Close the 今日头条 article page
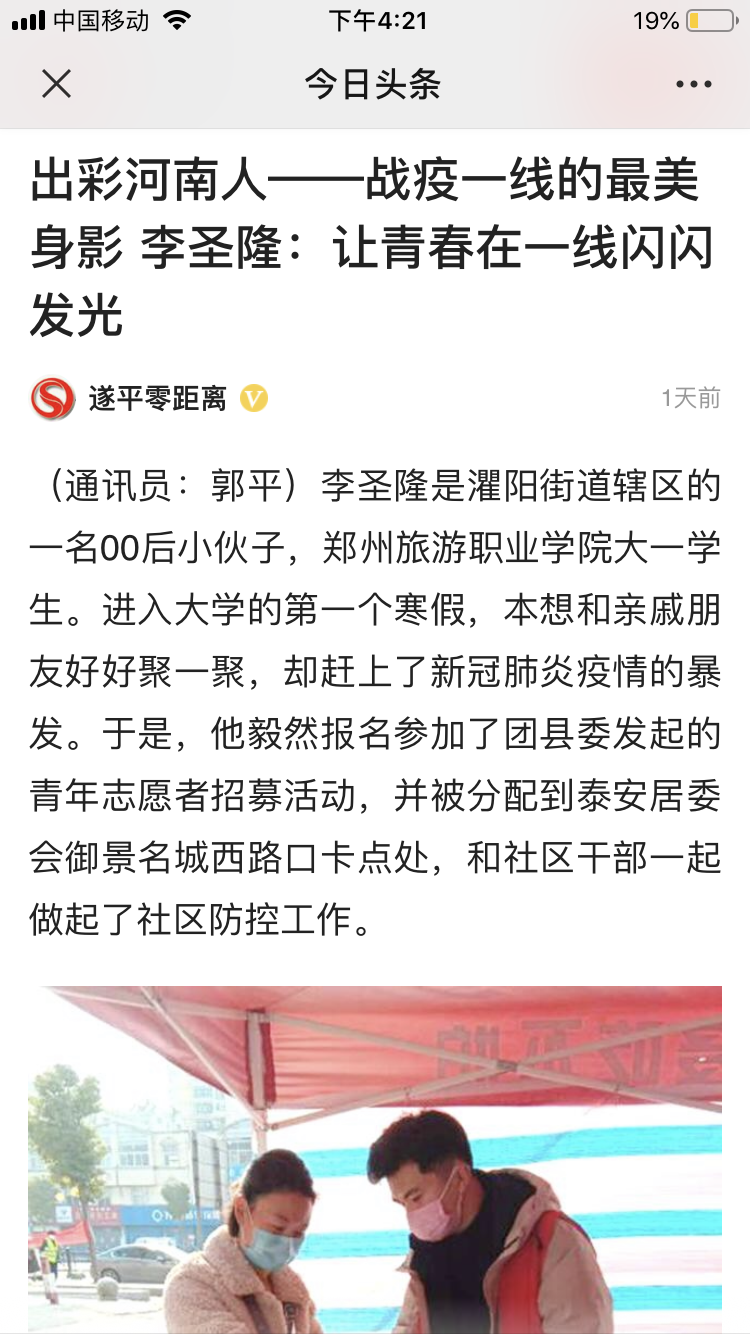The image size is (750, 1334). [x=57, y=84]
